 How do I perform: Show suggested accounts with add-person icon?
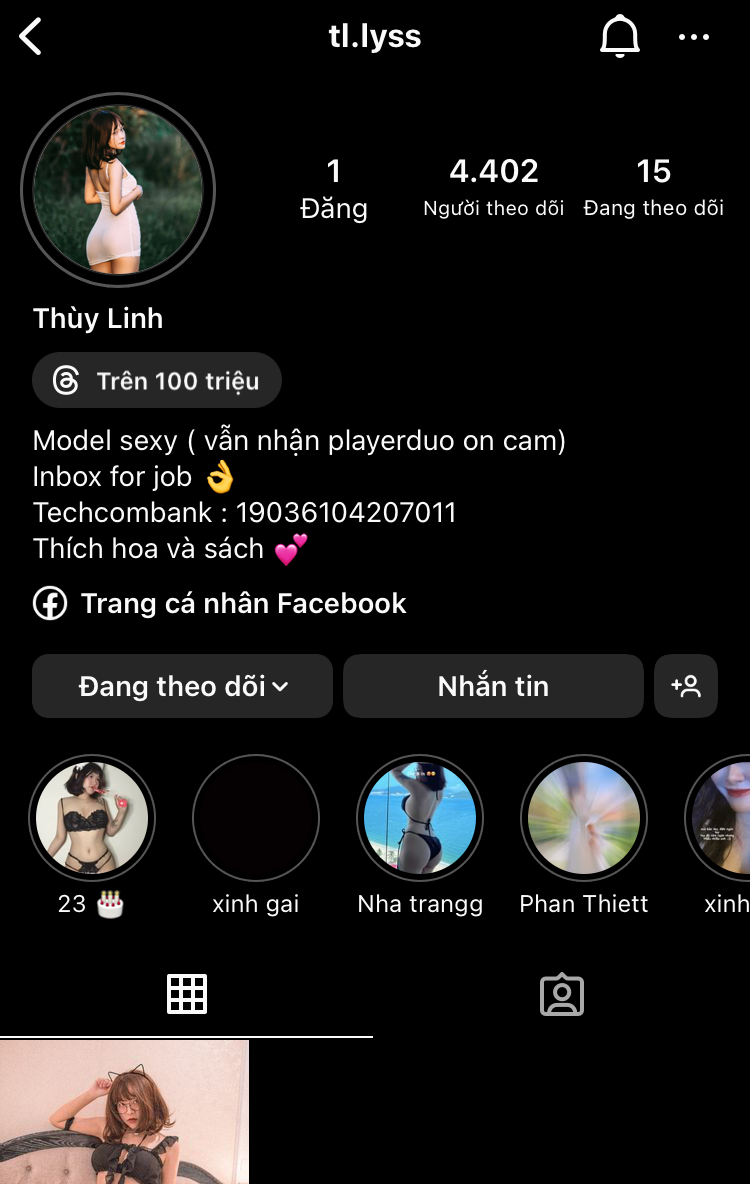click(x=686, y=686)
